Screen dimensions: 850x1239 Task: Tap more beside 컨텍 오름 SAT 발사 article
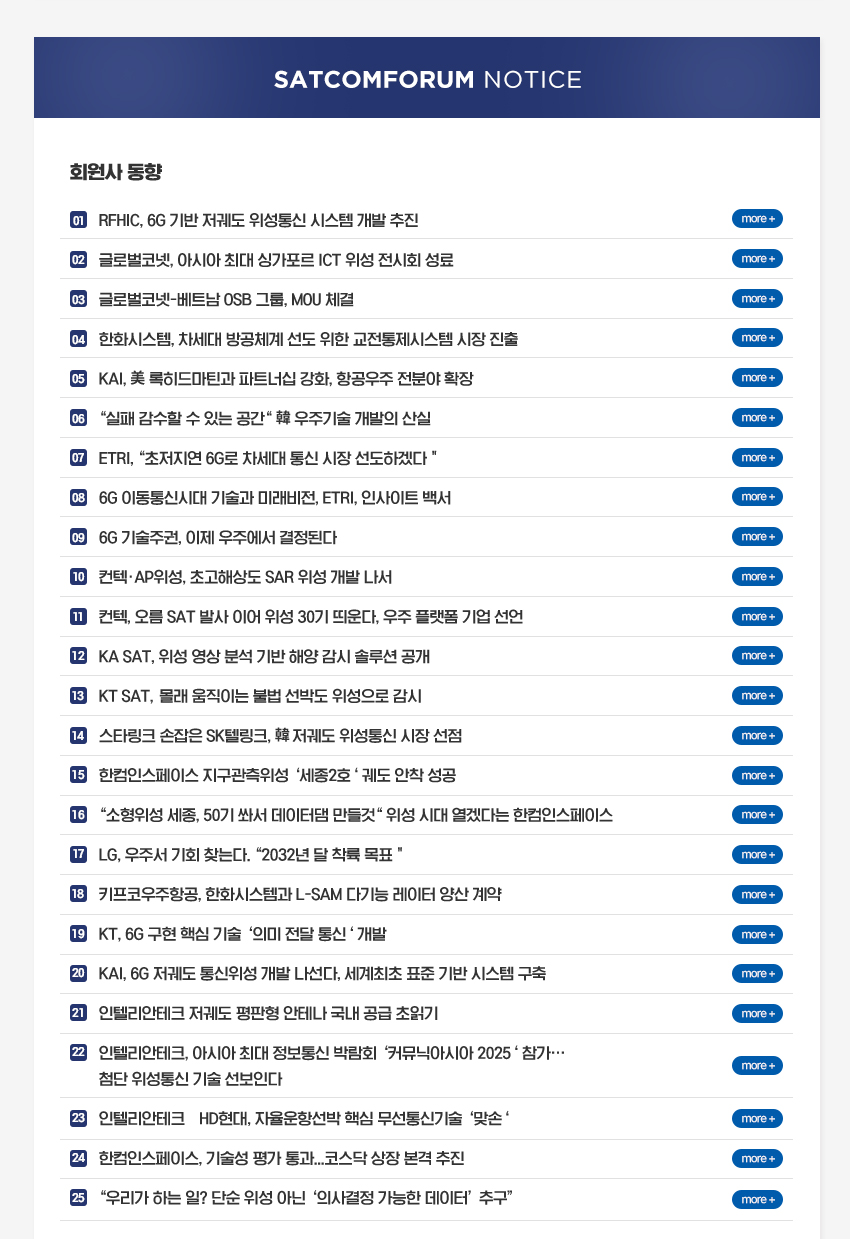(757, 616)
